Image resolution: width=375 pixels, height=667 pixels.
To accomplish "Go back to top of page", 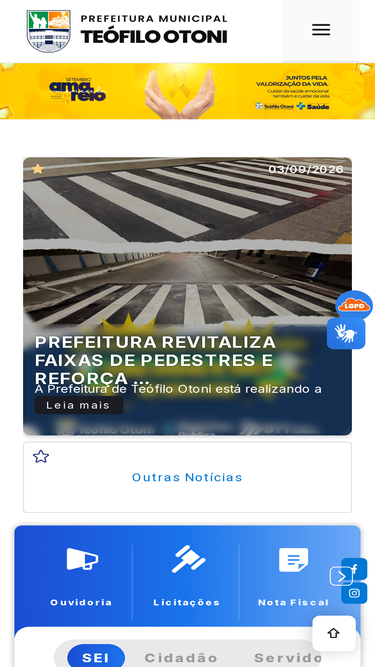I will 334,633.
